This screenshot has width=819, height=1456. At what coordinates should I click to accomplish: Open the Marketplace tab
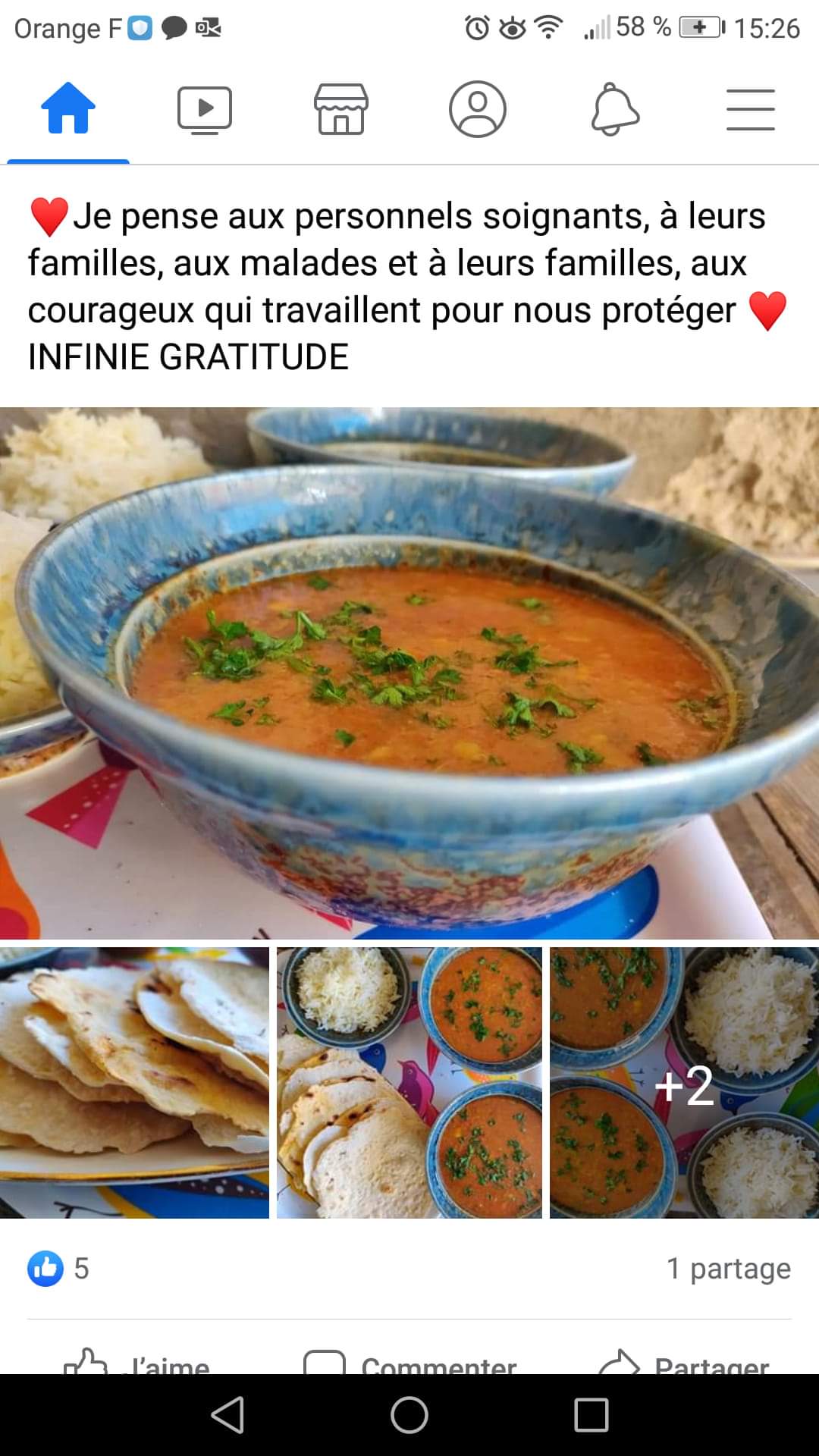[341, 109]
